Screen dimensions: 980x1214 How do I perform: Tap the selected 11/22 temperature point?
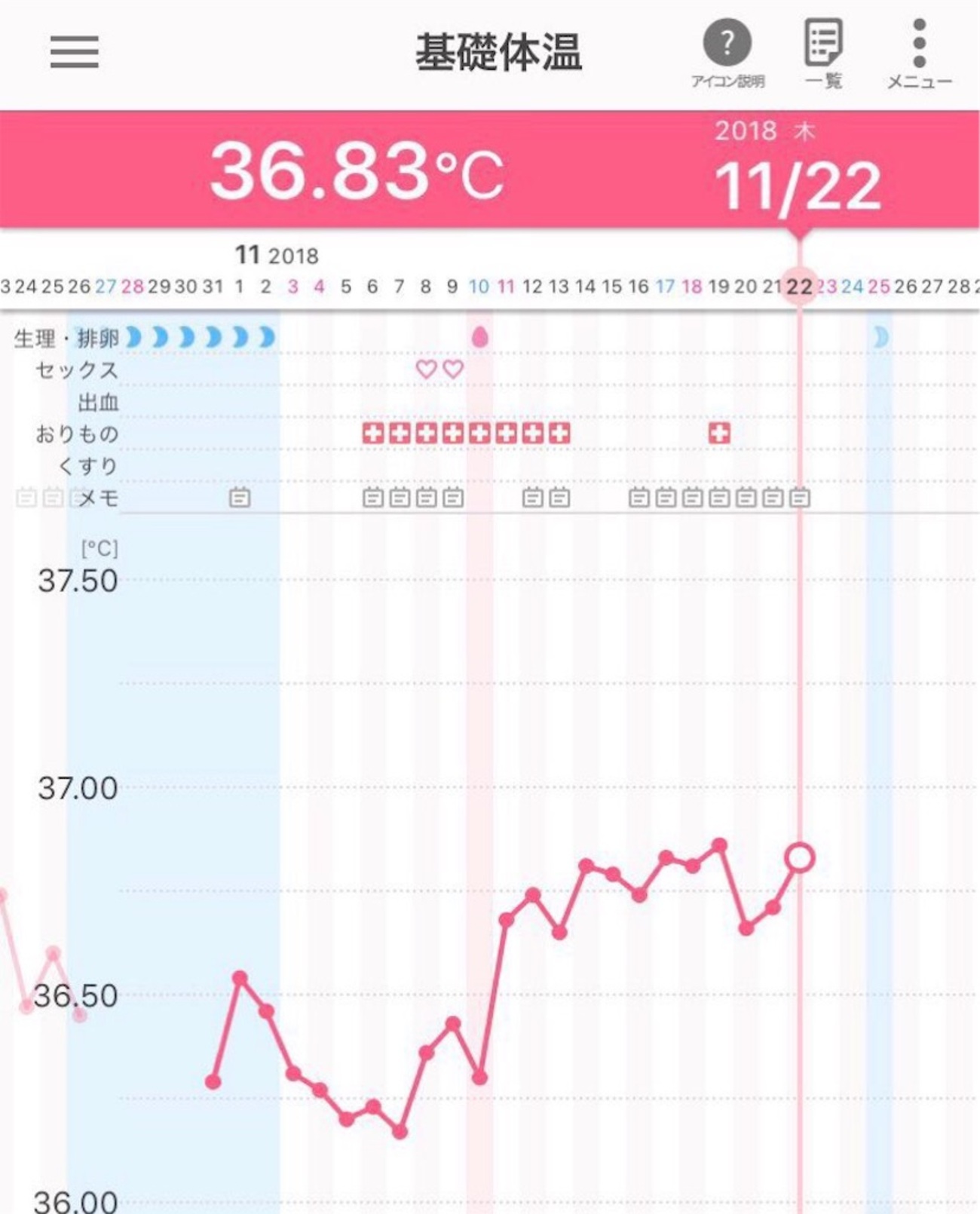(x=800, y=858)
